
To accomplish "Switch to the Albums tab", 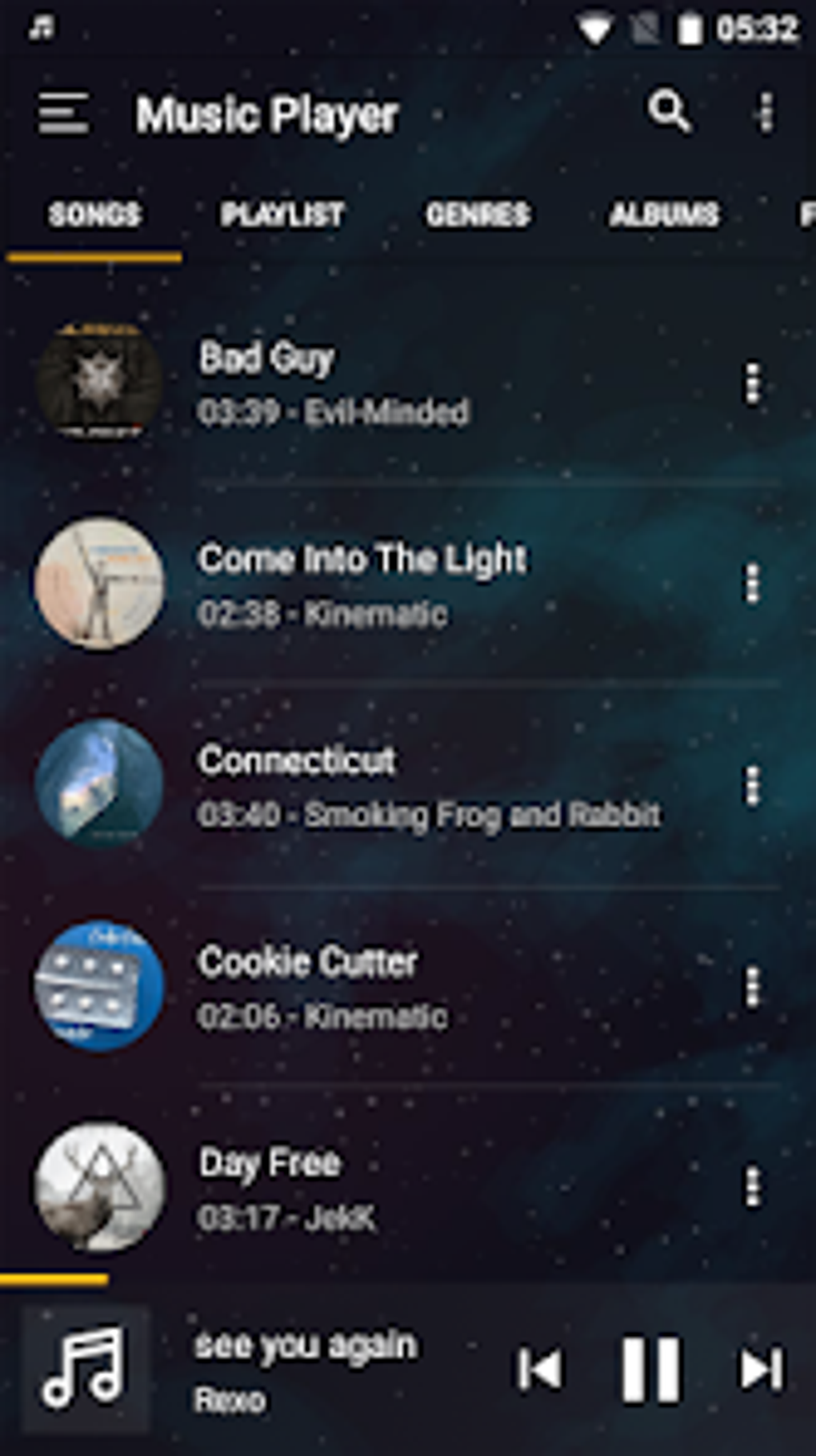I will point(664,215).
